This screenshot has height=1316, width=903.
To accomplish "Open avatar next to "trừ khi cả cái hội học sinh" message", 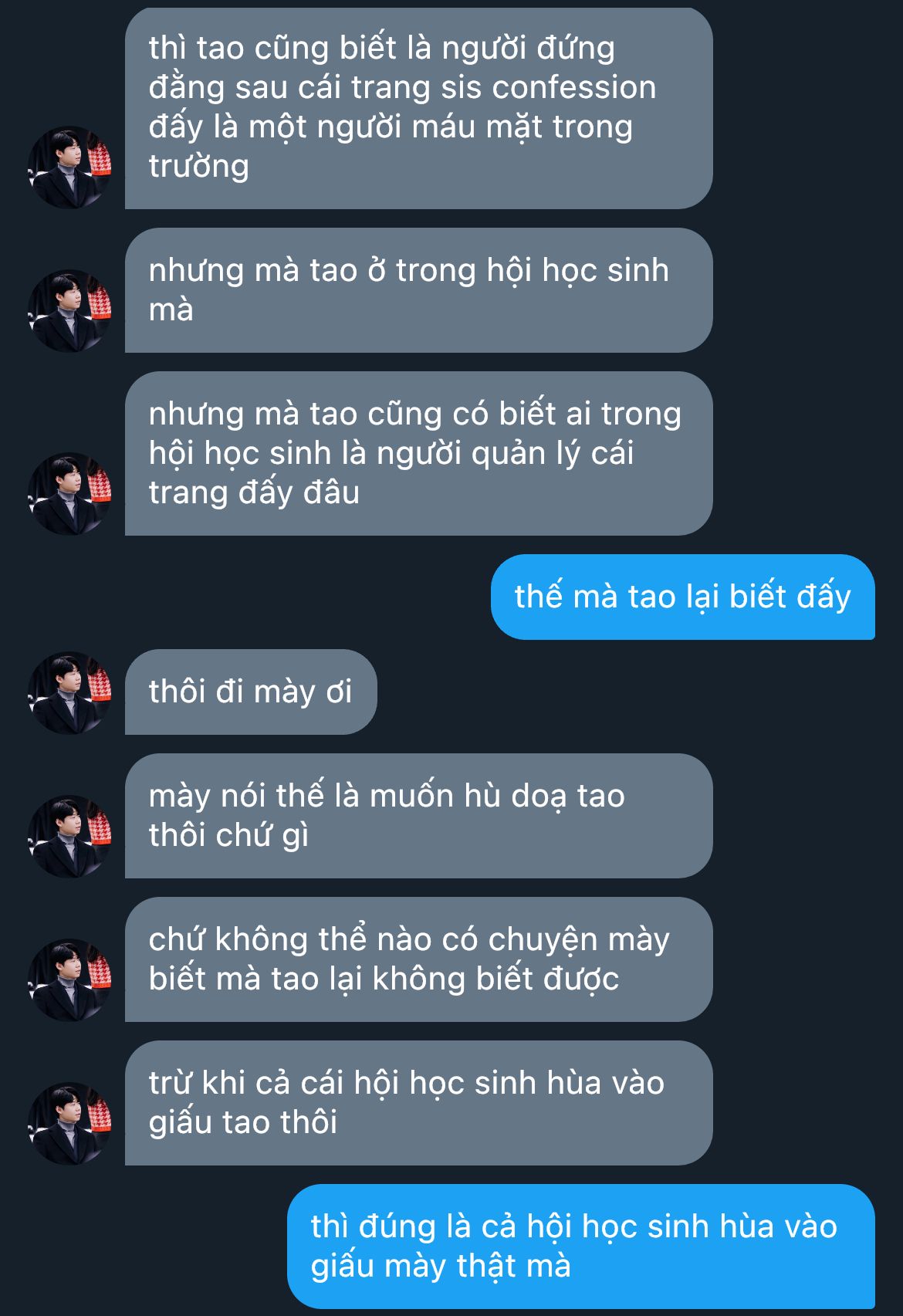I will [x=69, y=1123].
